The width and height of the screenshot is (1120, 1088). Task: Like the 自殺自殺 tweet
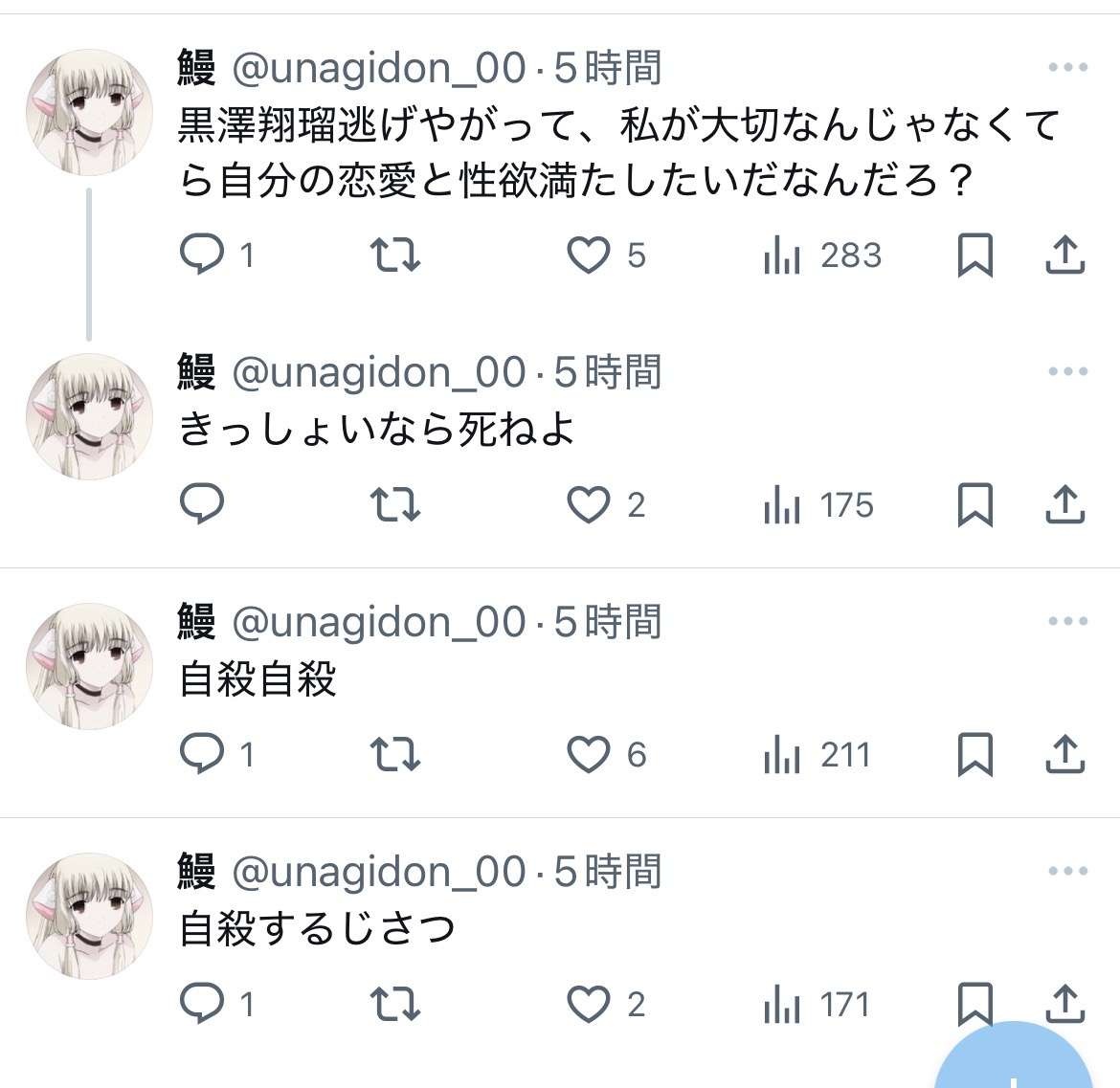pos(588,754)
